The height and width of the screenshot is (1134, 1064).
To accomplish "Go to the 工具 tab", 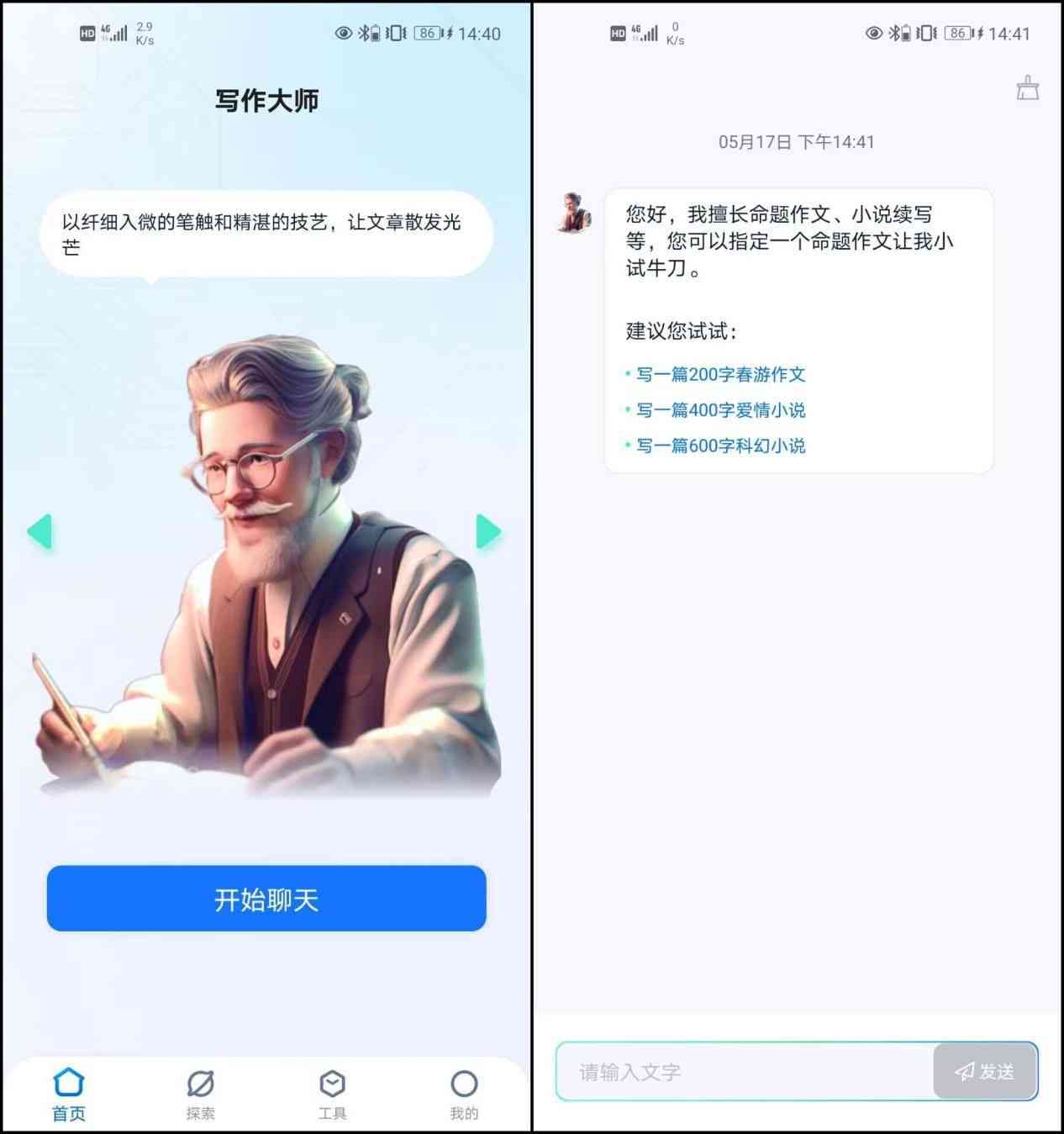I will coord(332,1094).
